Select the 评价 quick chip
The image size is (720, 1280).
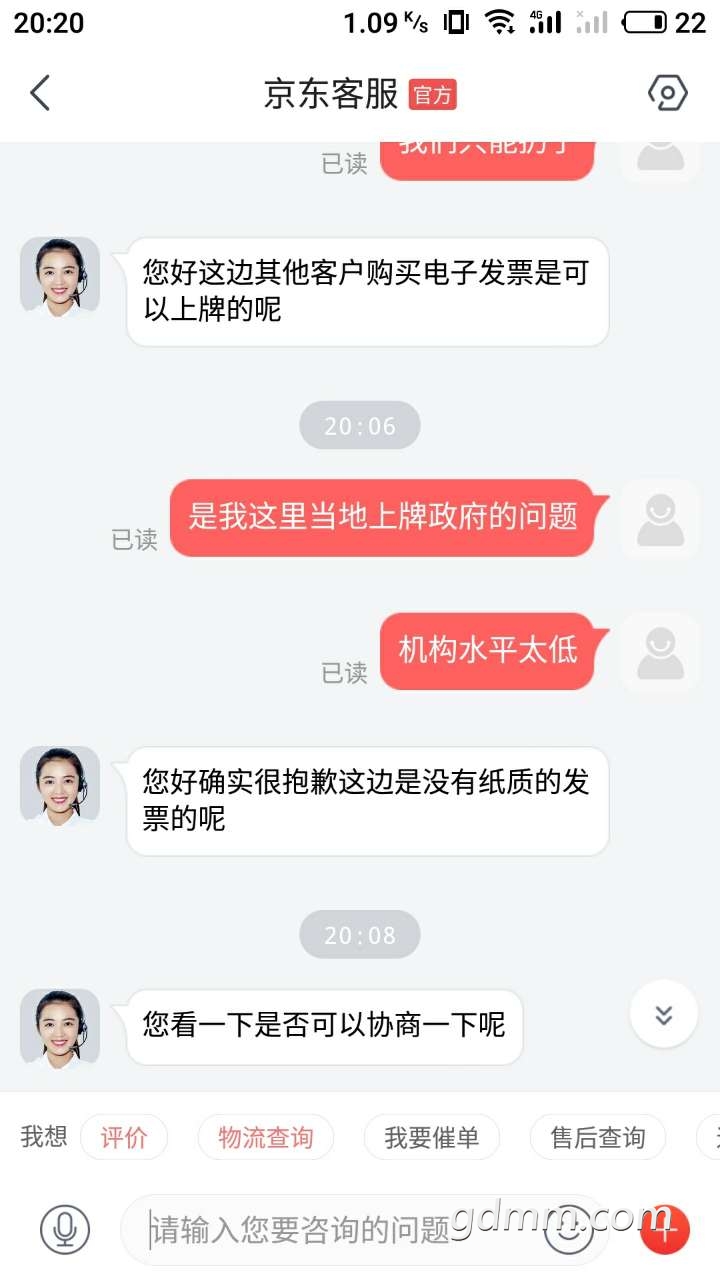[124, 1137]
